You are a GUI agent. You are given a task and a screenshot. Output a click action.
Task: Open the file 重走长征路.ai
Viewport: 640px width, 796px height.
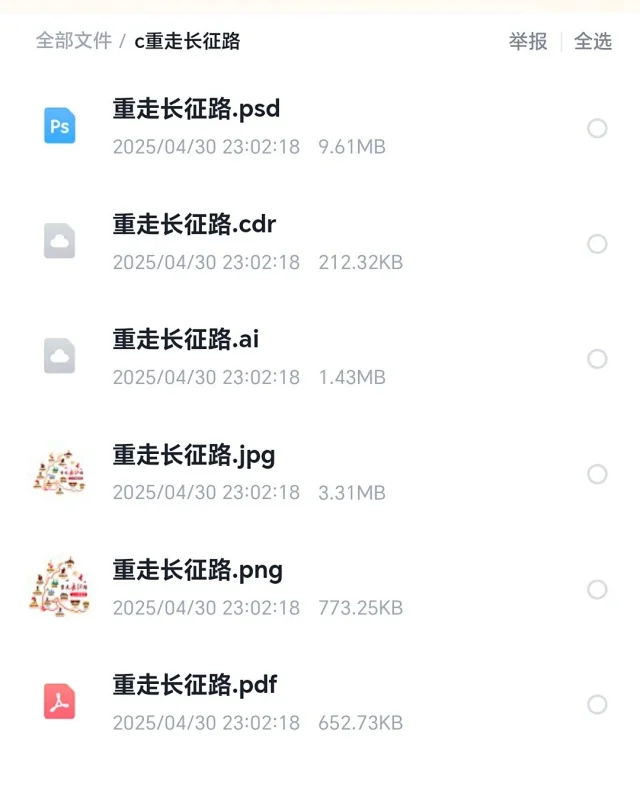coord(186,340)
